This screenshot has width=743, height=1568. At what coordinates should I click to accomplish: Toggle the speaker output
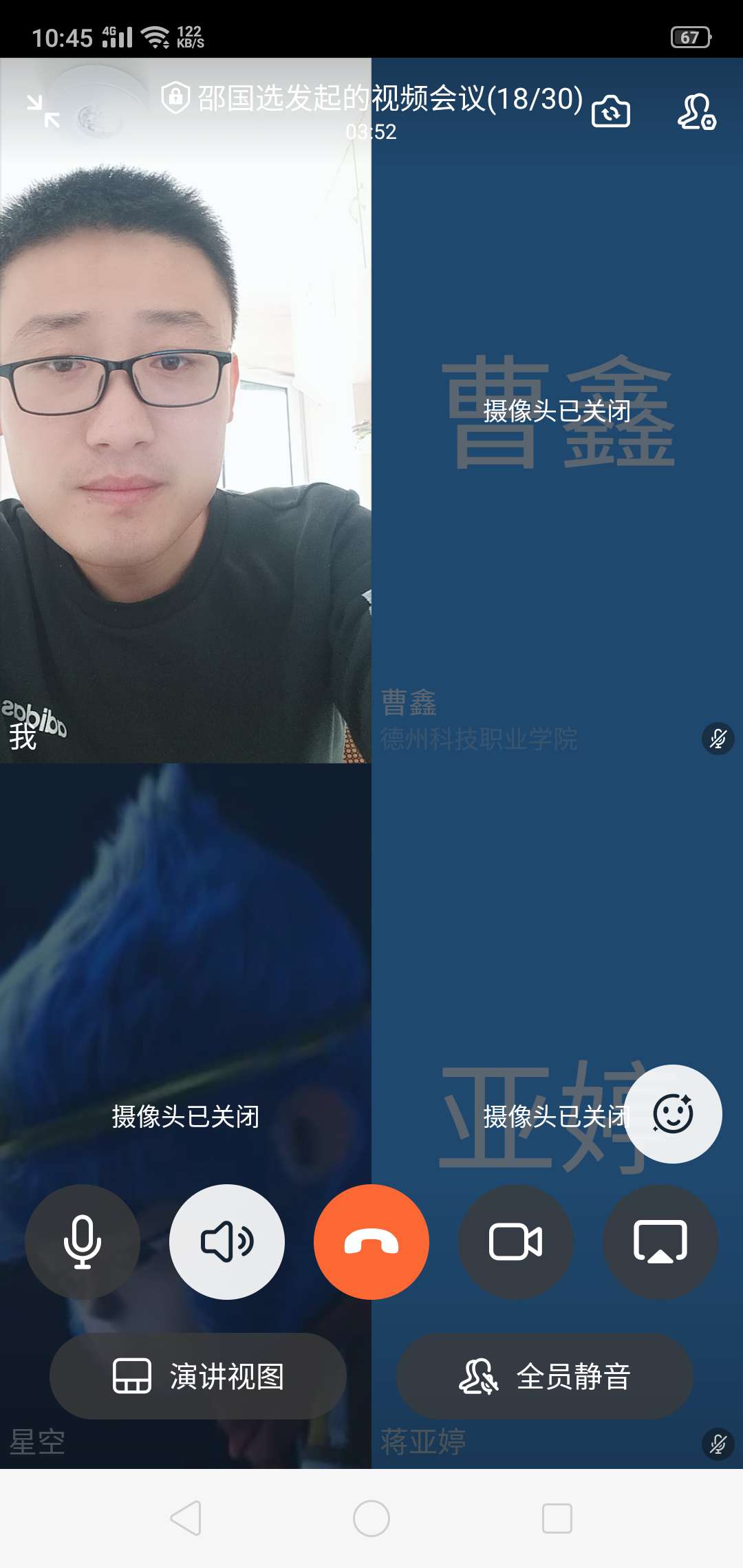tap(227, 1242)
